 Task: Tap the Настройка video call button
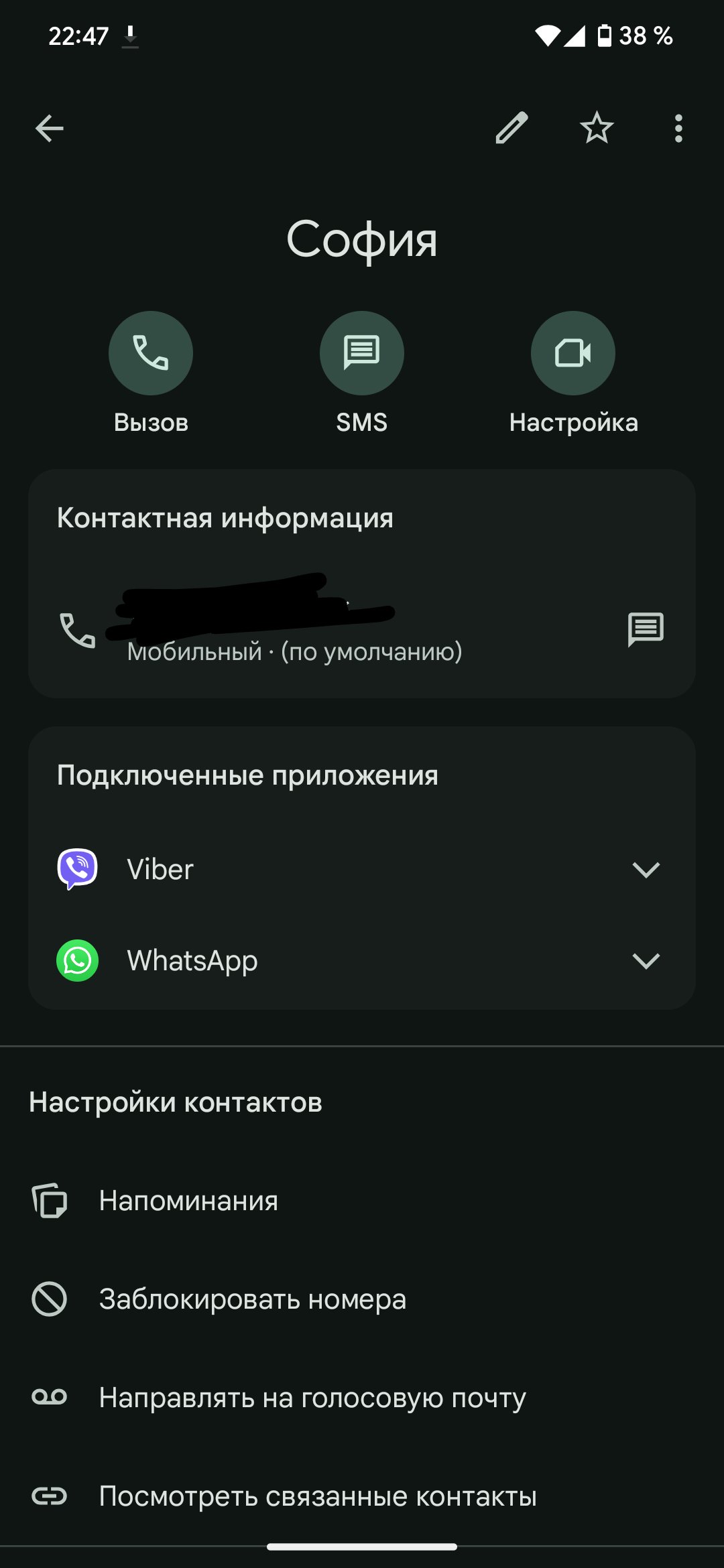click(573, 353)
